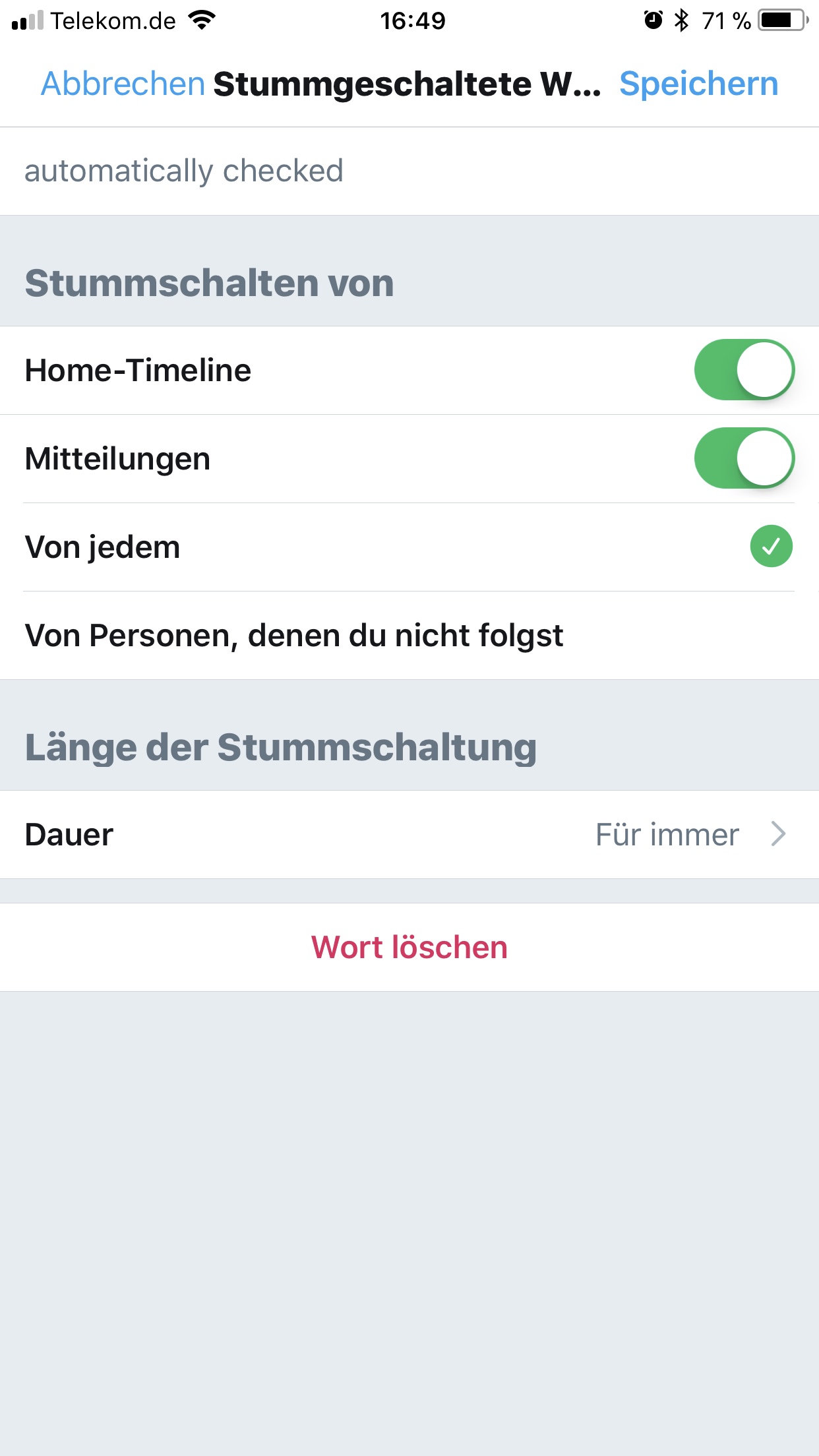
Task: Save changes with Speichern
Action: coord(699,84)
